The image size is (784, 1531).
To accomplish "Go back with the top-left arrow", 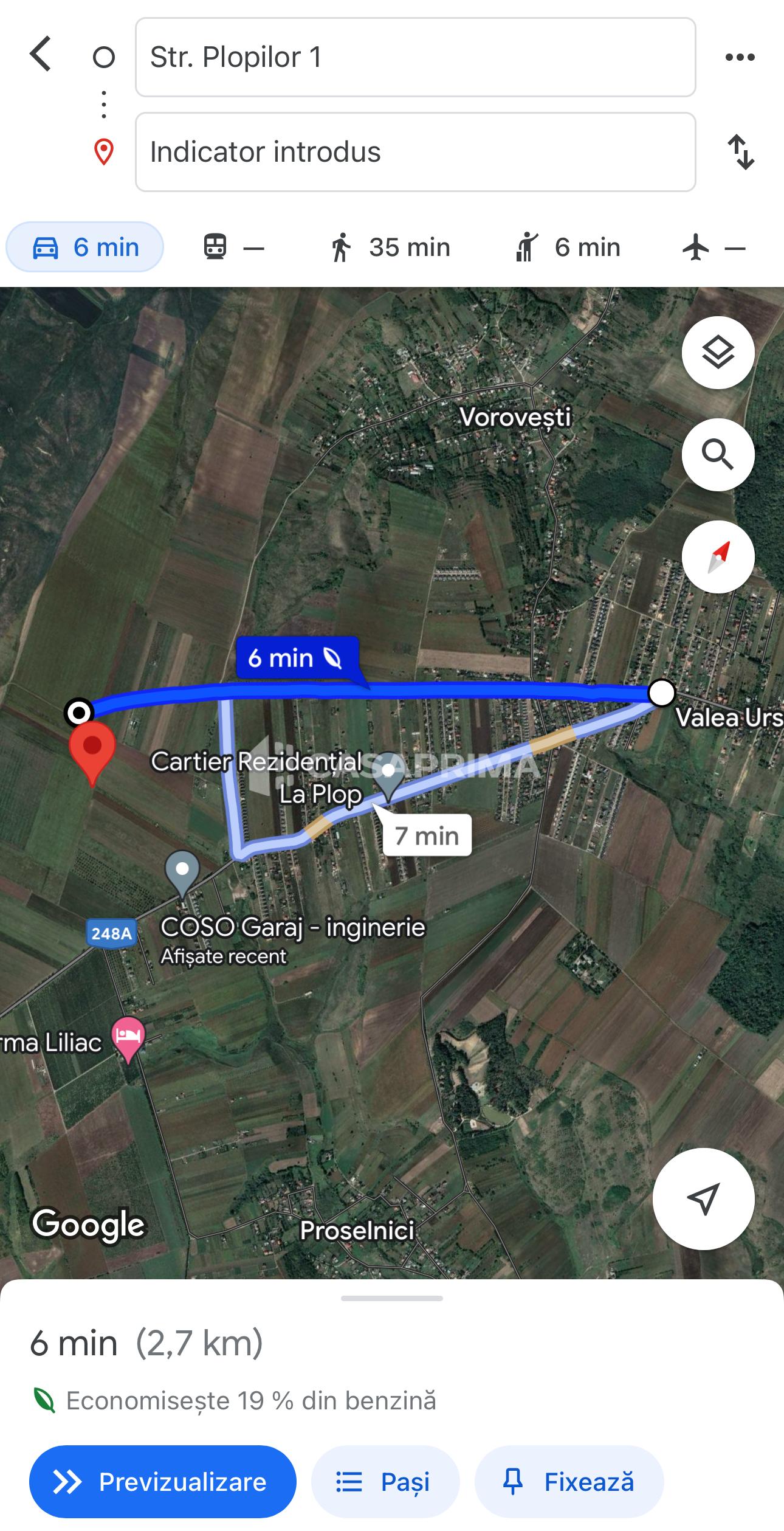I will pyautogui.click(x=41, y=54).
